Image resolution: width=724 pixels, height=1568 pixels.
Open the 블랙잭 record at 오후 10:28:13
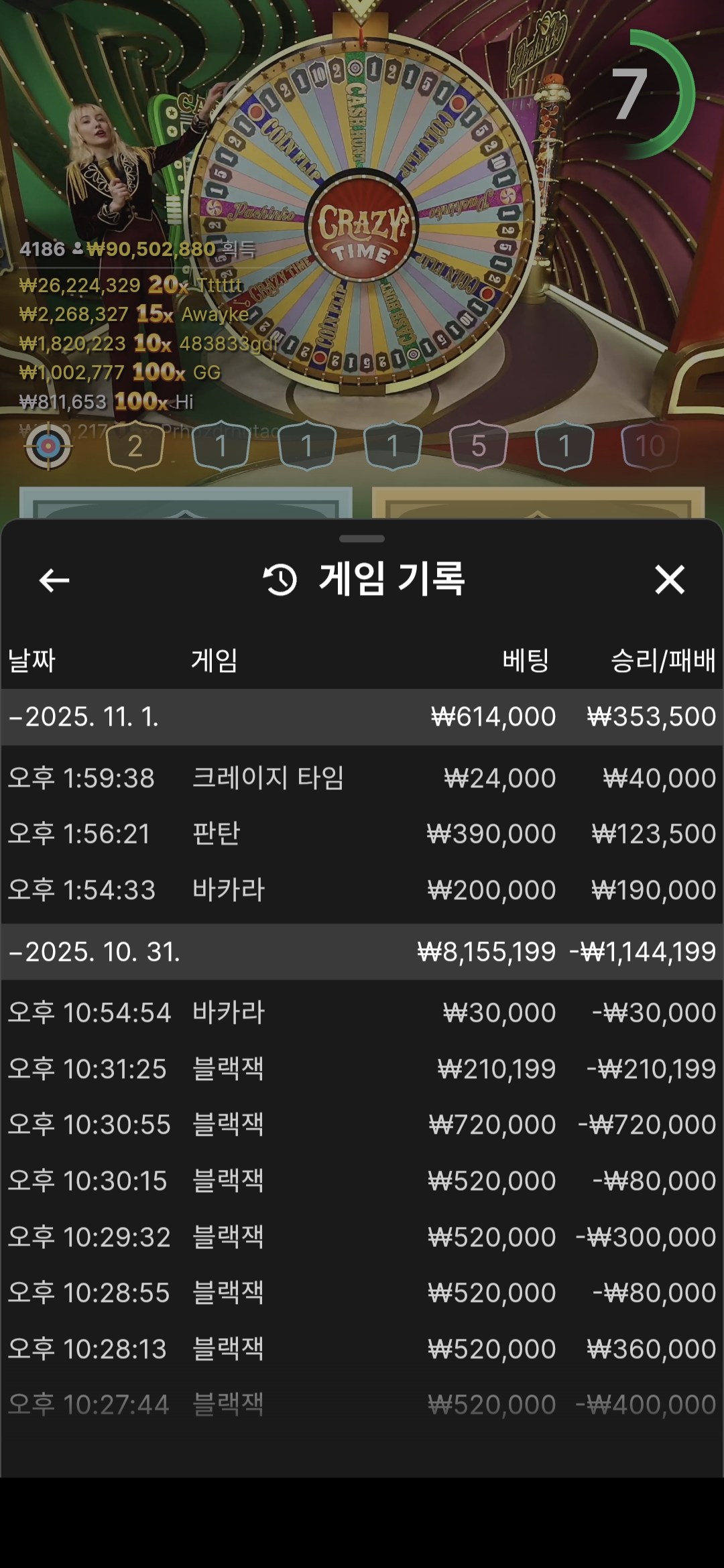pyautogui.click(x=362, y=1350)
